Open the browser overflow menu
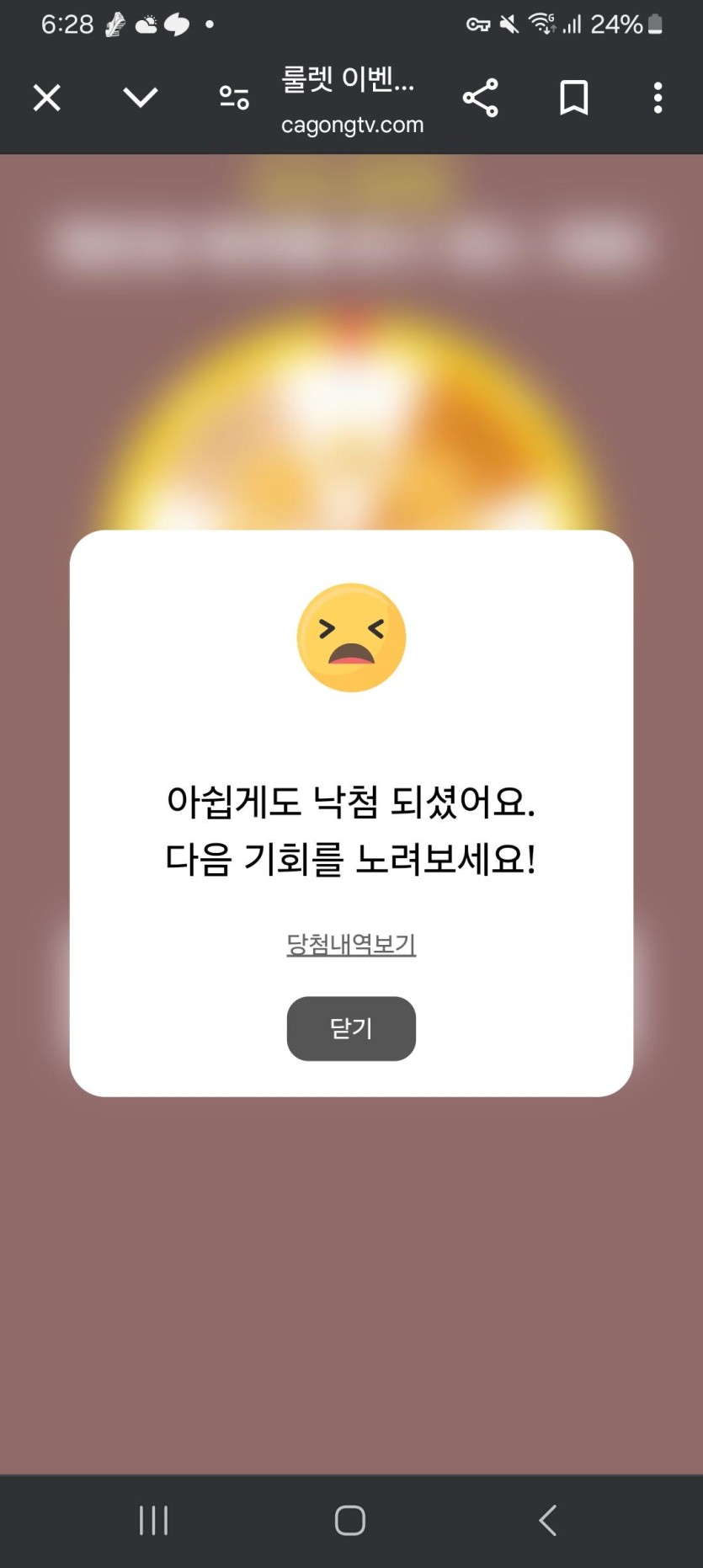703x1568 pixels. pyautogui.click(x=658, y=98)
